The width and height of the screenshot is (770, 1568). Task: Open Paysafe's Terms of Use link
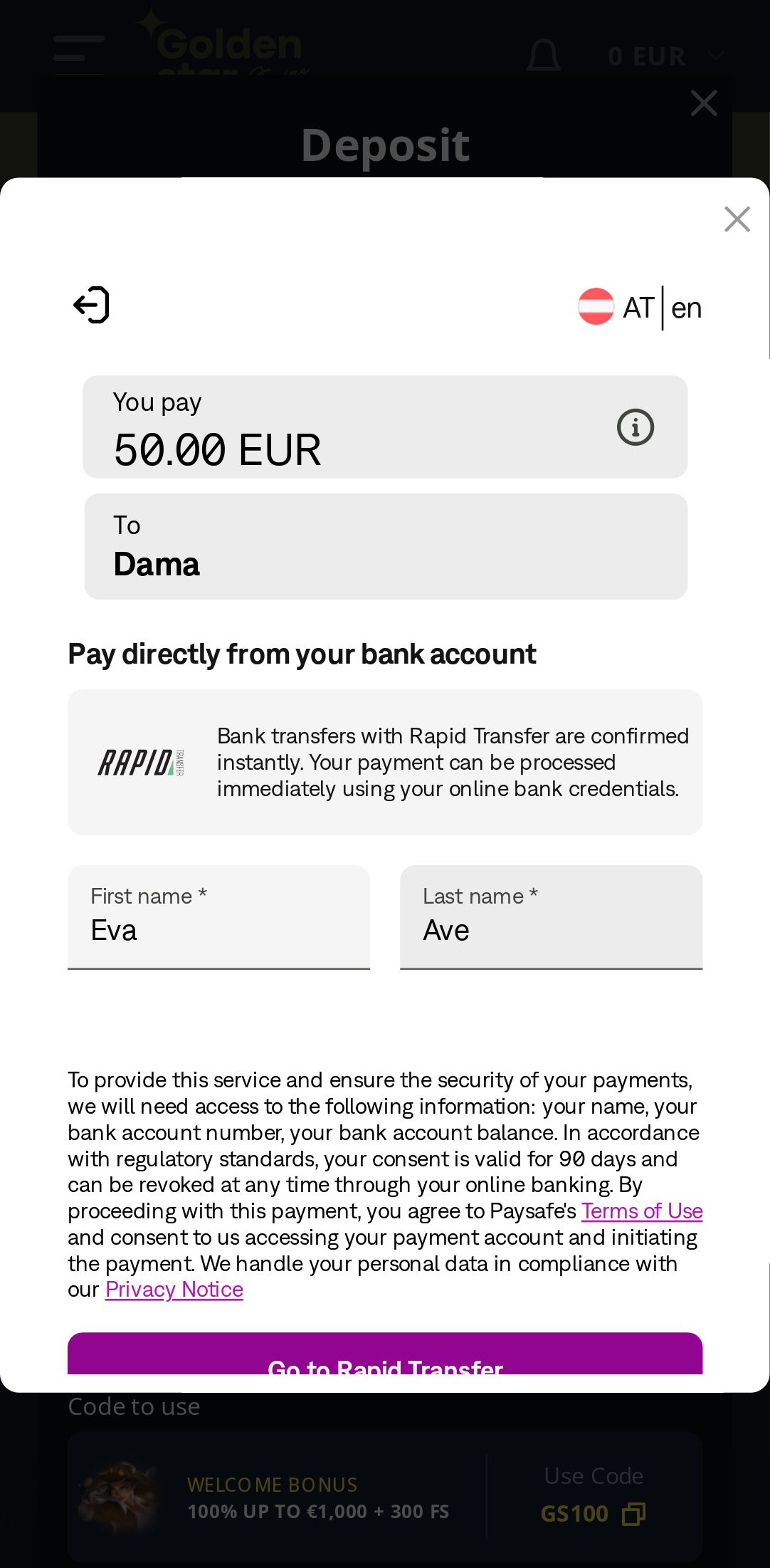click(x=642, y=1211)
